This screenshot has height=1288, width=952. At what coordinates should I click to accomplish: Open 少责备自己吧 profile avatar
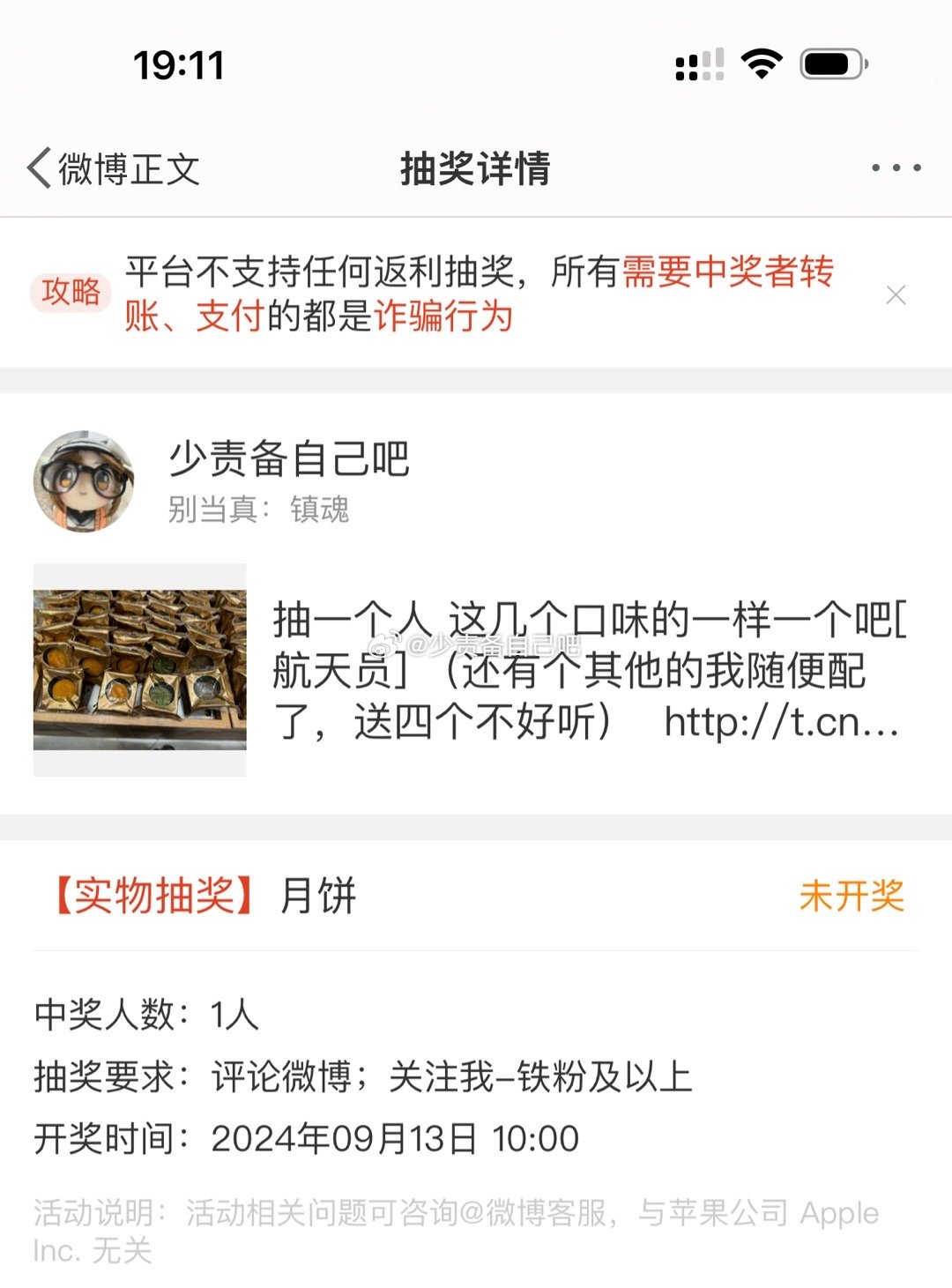pos(84,481)
